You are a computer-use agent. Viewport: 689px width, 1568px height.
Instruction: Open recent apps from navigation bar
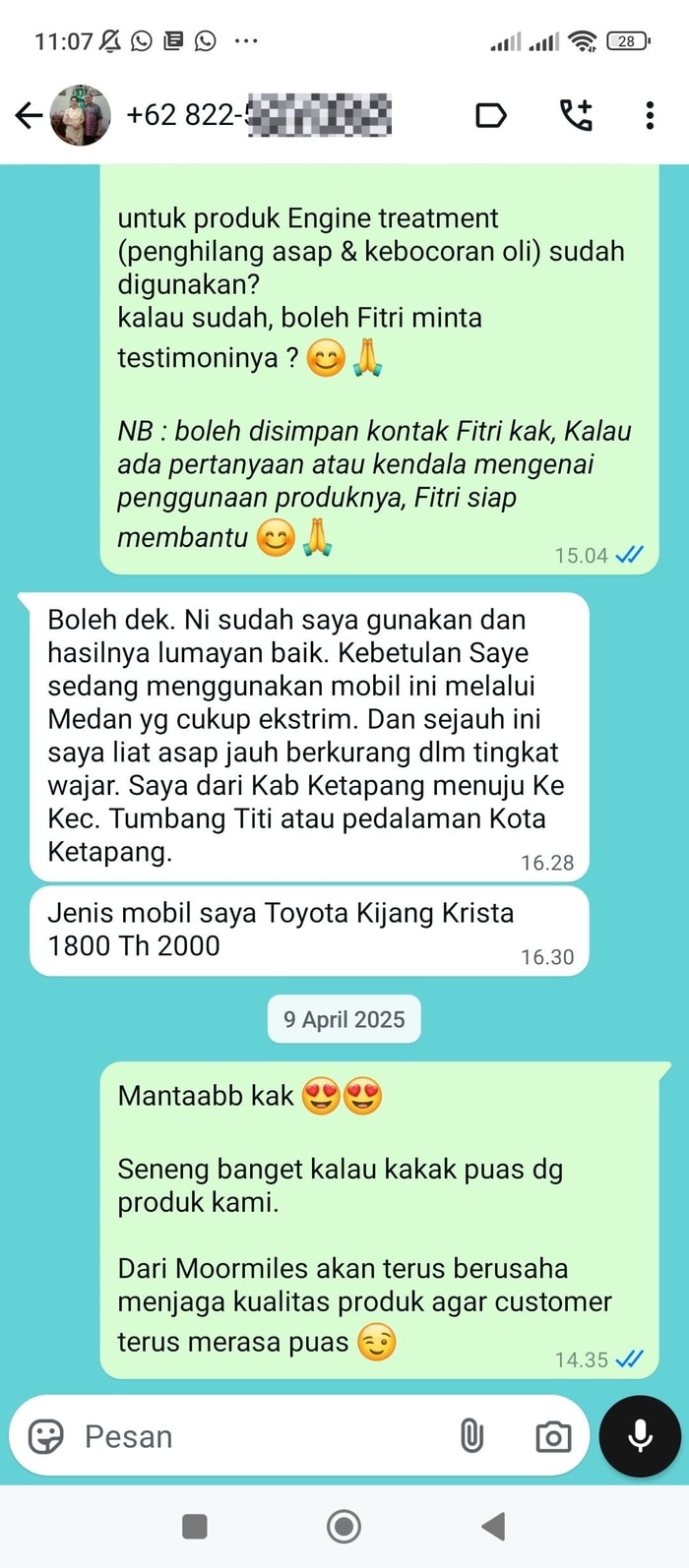[195, 1527]
